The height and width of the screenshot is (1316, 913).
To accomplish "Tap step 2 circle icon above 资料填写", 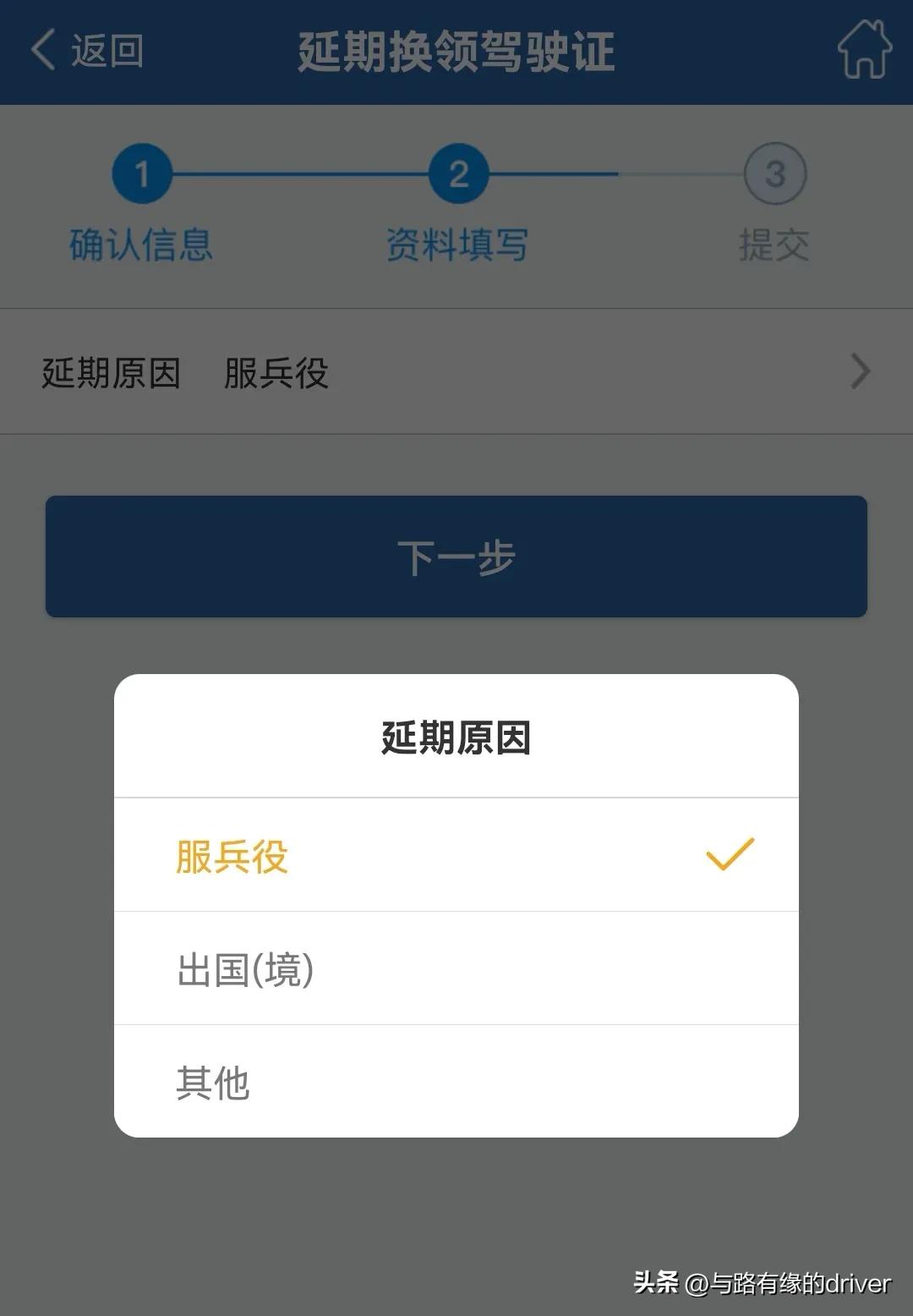I will (456, 175).
